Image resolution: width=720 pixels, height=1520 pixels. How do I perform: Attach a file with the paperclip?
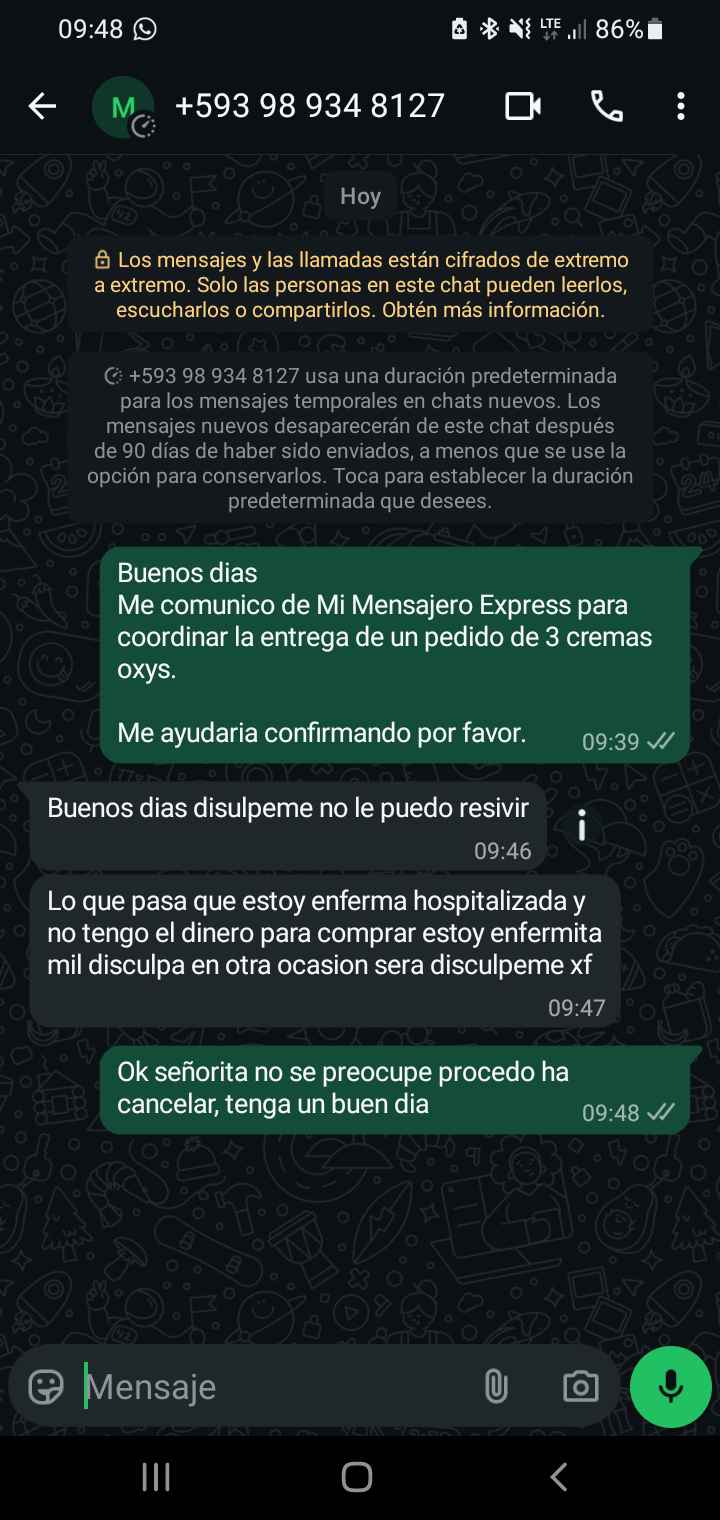coord(496,1386)
